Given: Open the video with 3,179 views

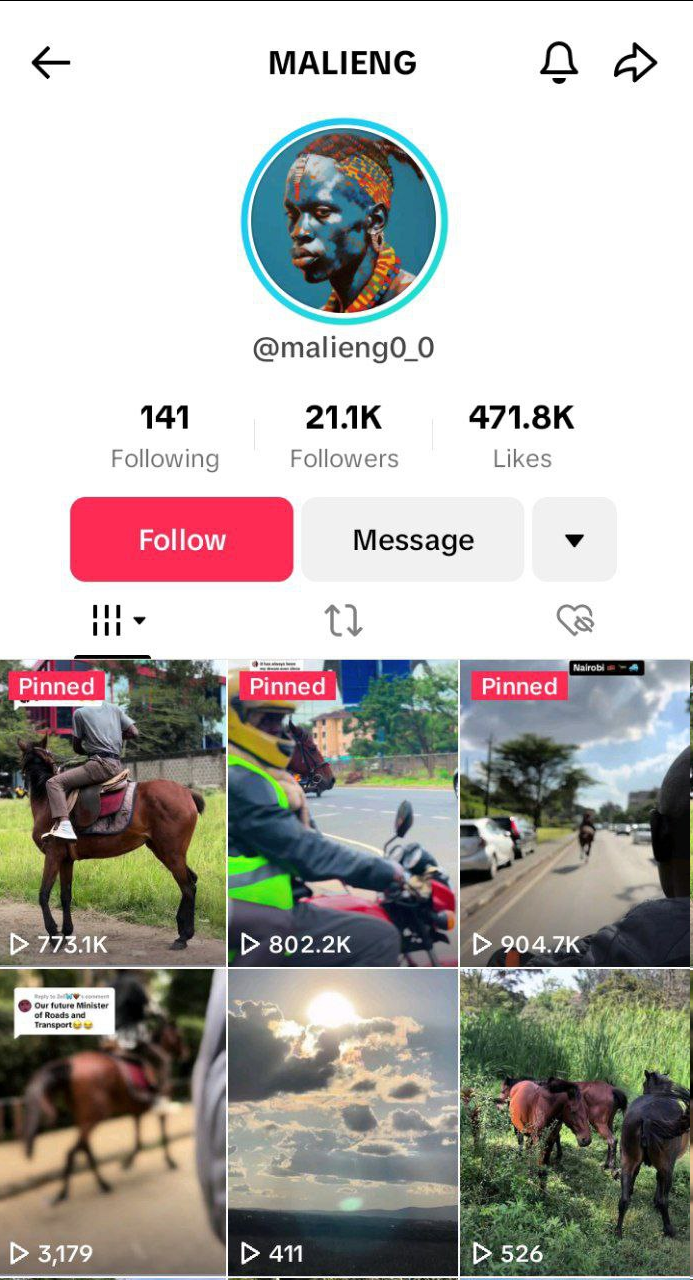Looking at the screenshot, I should click(x=113, y=1120).
